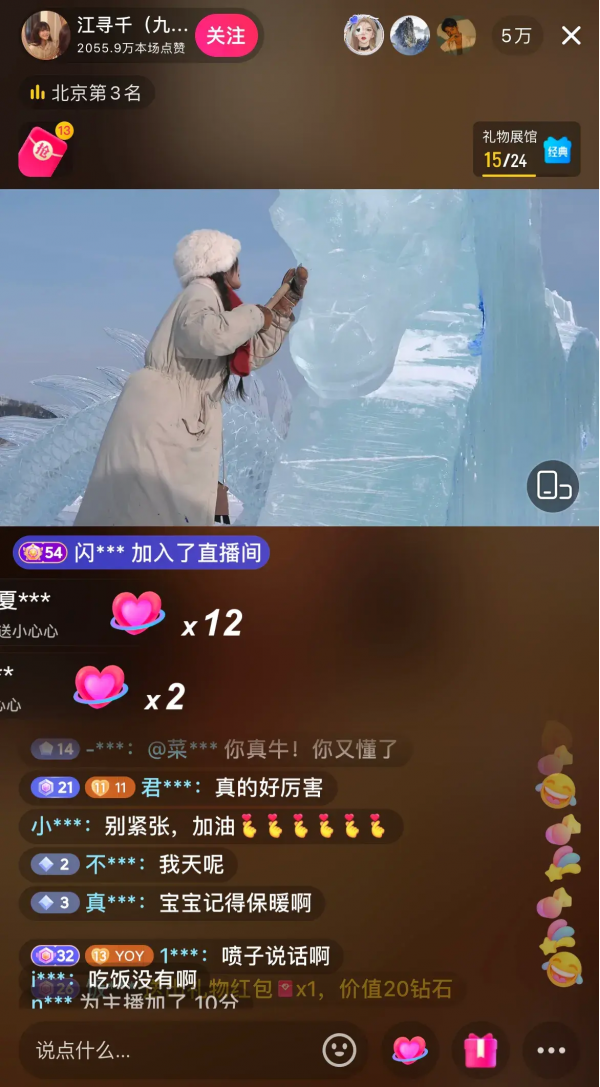Open the 5万 viewer list
The height and width of the screenshot is (1087, 600).
pos(516,36)
